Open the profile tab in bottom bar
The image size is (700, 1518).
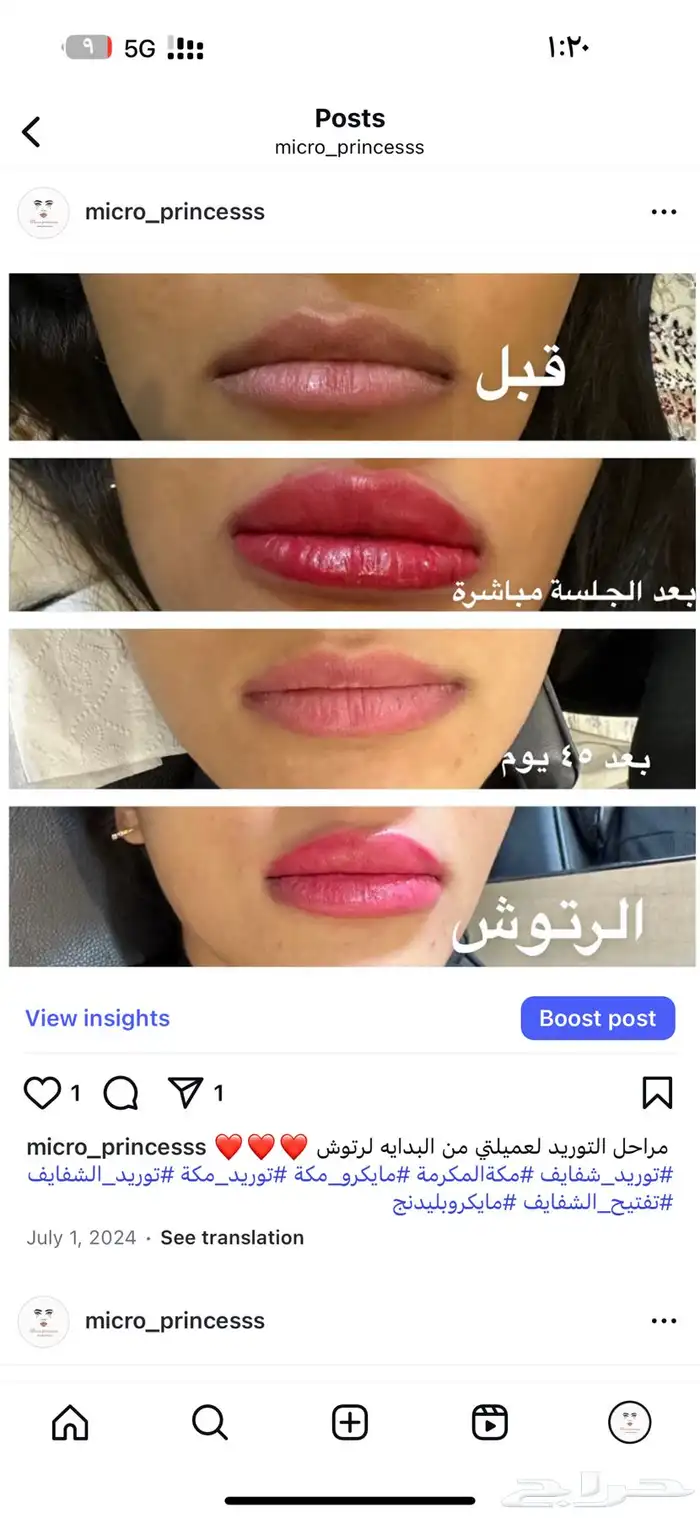coord(630,1422)
